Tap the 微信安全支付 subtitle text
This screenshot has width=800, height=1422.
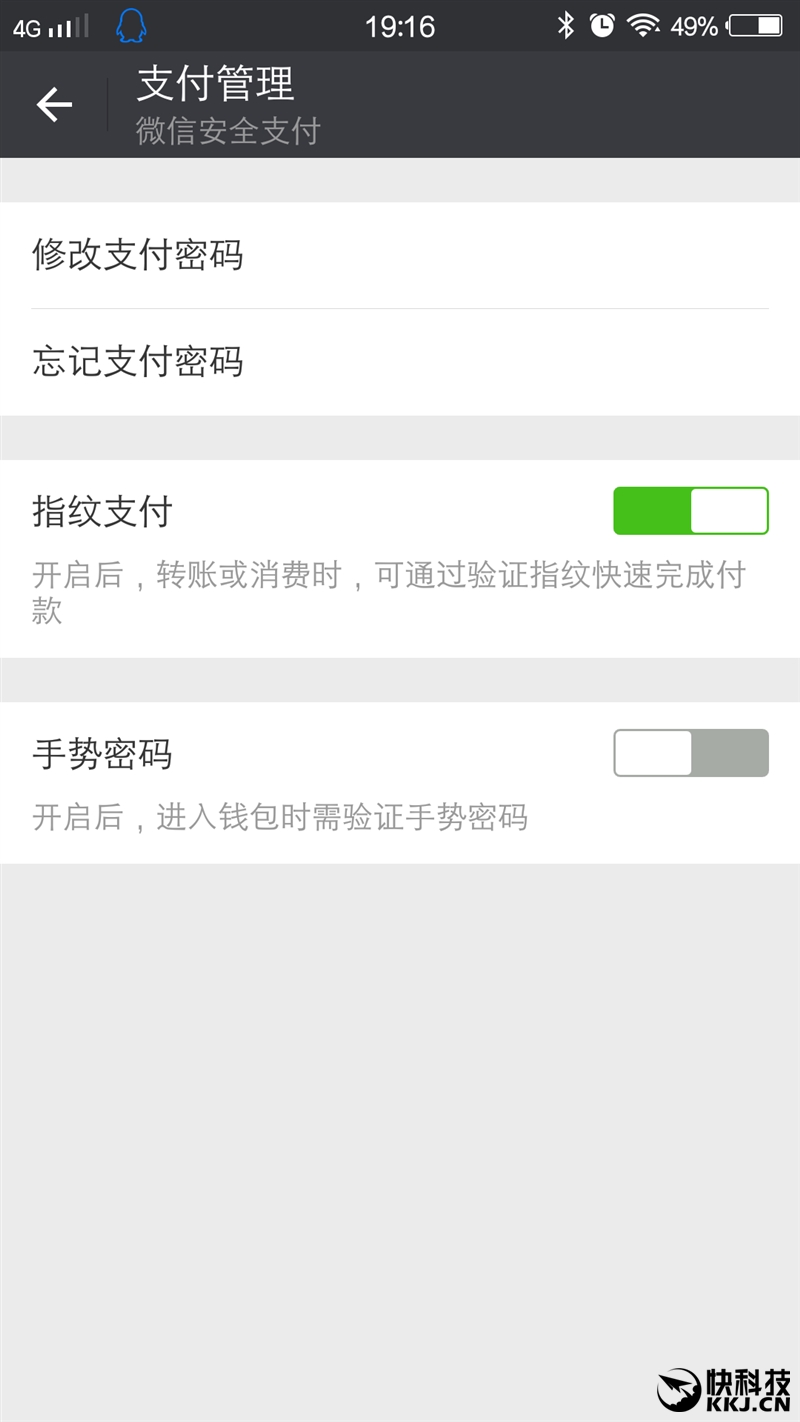coord(230,131)
